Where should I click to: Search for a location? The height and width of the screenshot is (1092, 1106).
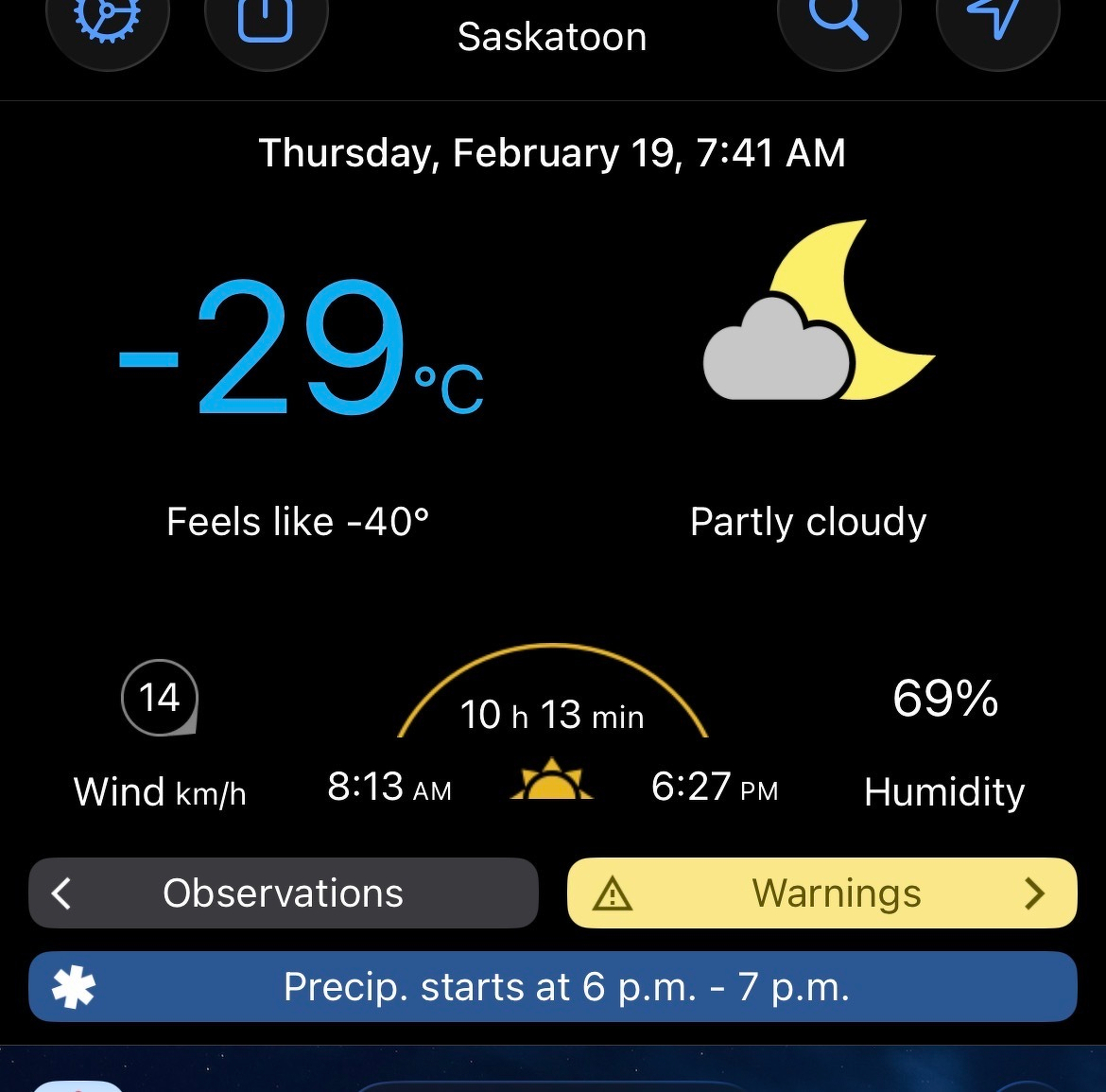839,19
